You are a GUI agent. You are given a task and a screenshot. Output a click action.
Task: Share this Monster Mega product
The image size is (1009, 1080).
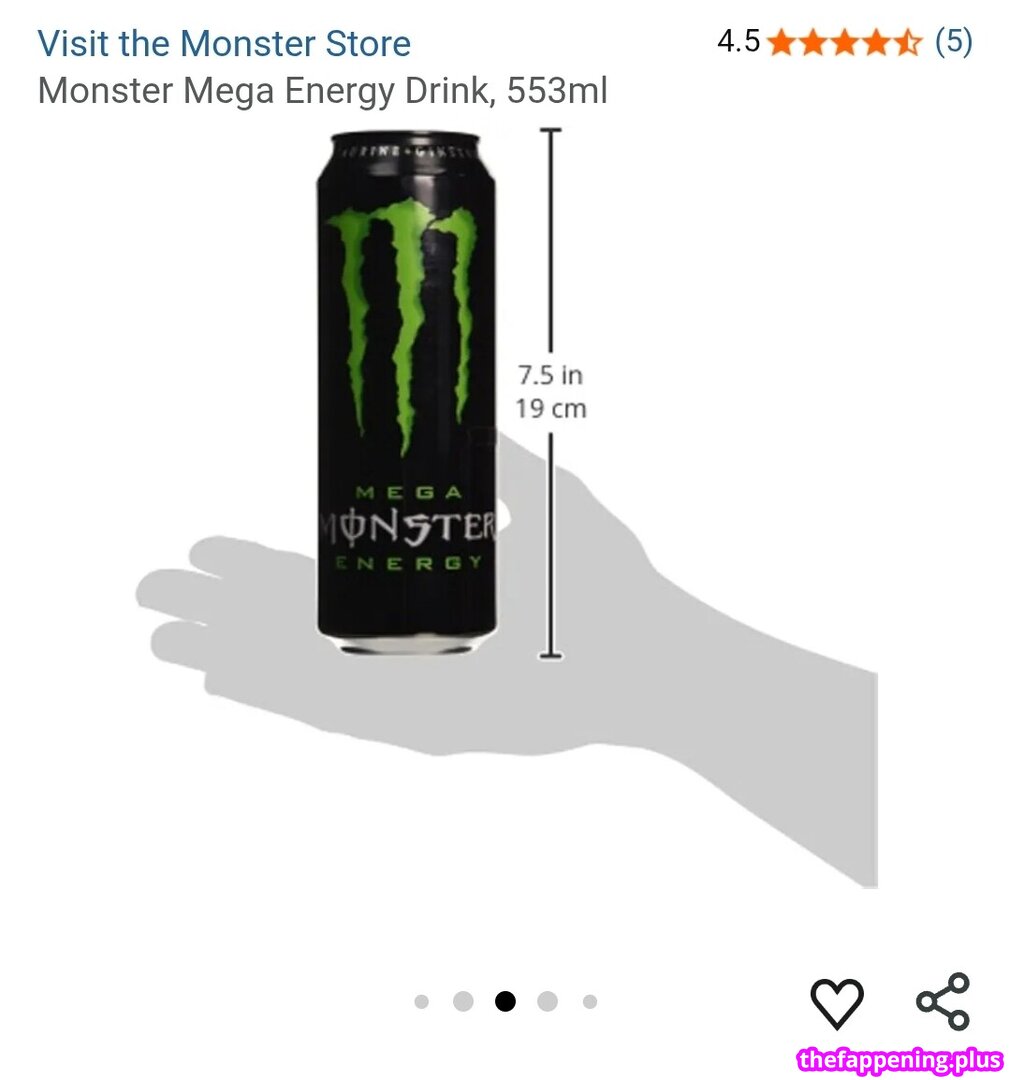coord(943,1002)
